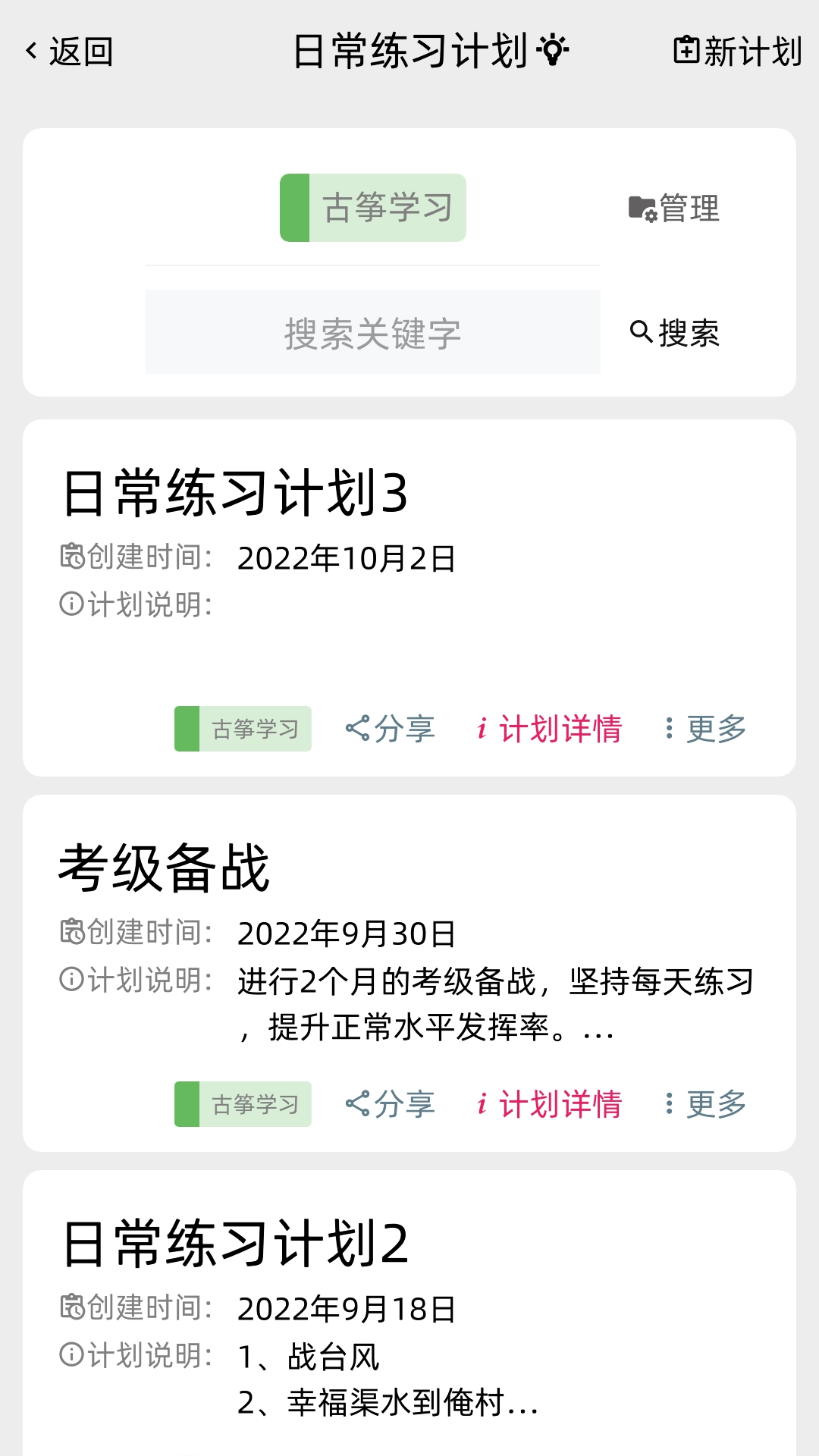The image size is (819, 1456).
Task: Open the new plan clipboard icon
Action: [x=685, y=51]
